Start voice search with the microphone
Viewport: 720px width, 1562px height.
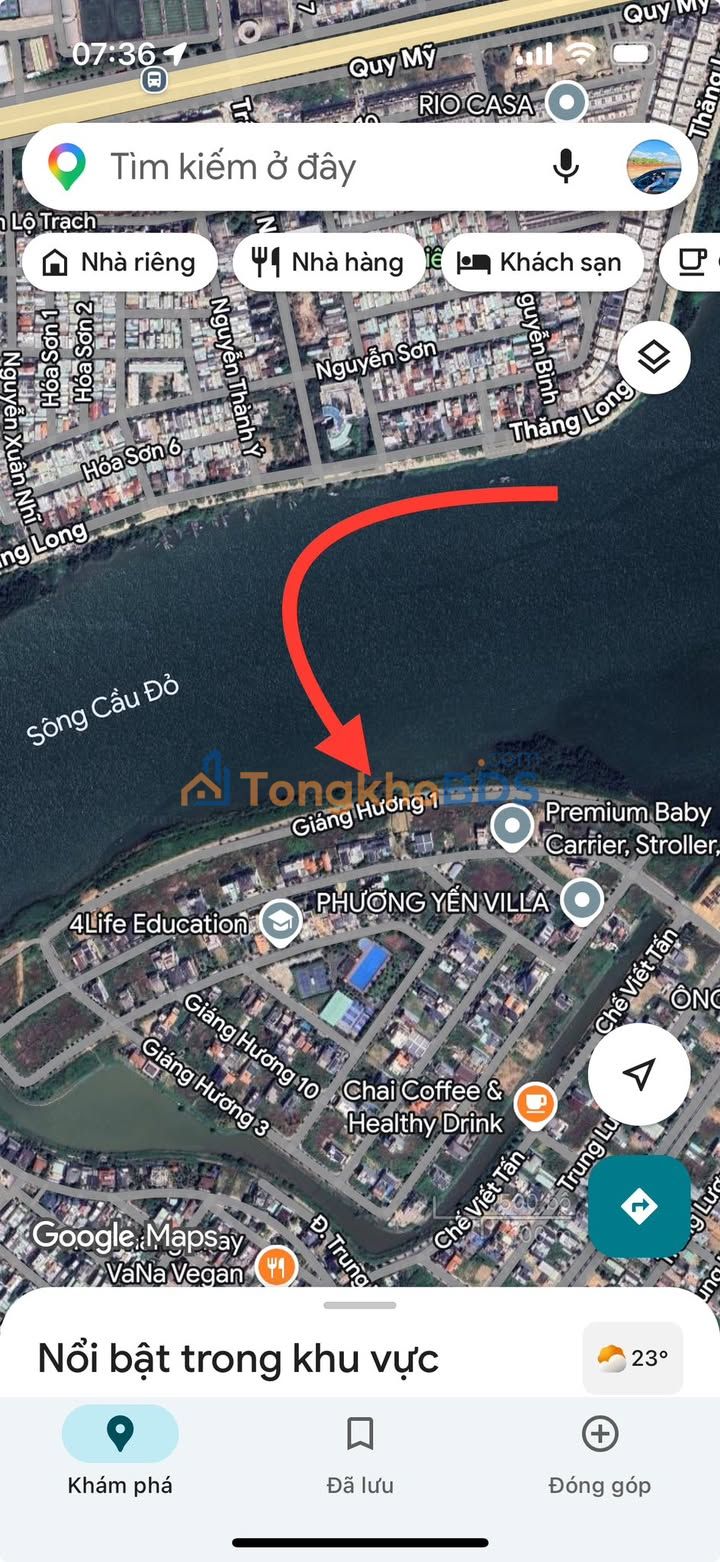[566, 166]
